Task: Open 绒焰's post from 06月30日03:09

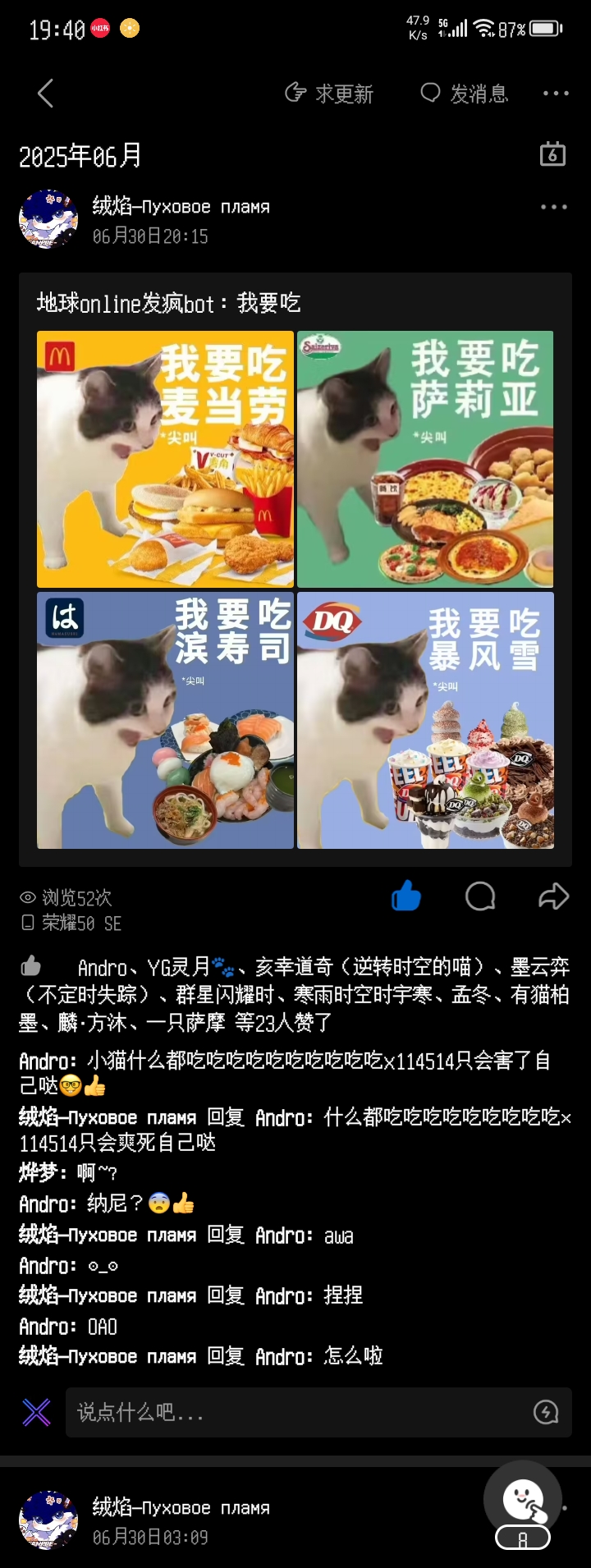Action: [x=181, y=1521]
